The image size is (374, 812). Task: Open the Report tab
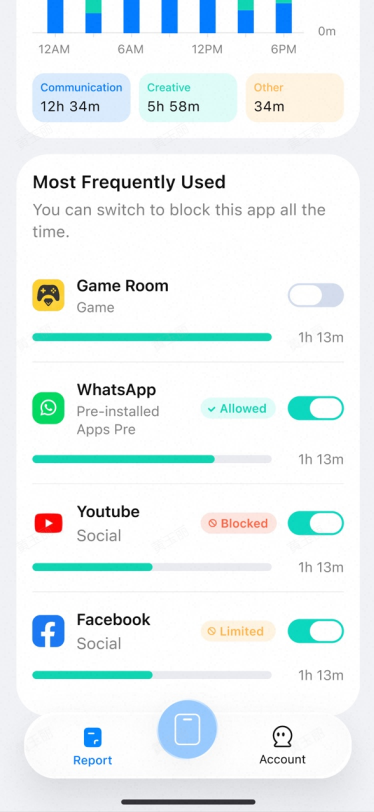(x=93, y=746)
